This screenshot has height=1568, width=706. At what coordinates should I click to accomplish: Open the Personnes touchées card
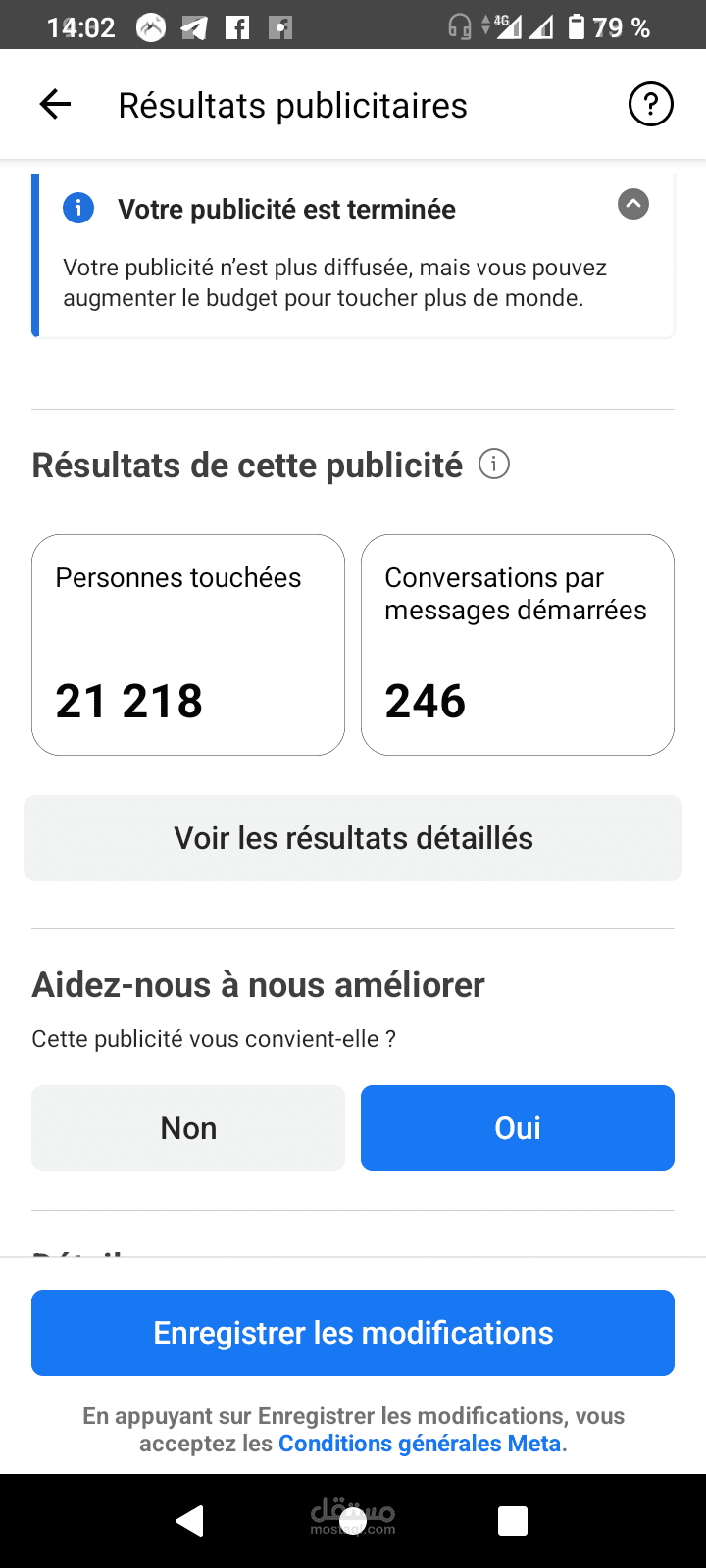(x=188, y=644)
